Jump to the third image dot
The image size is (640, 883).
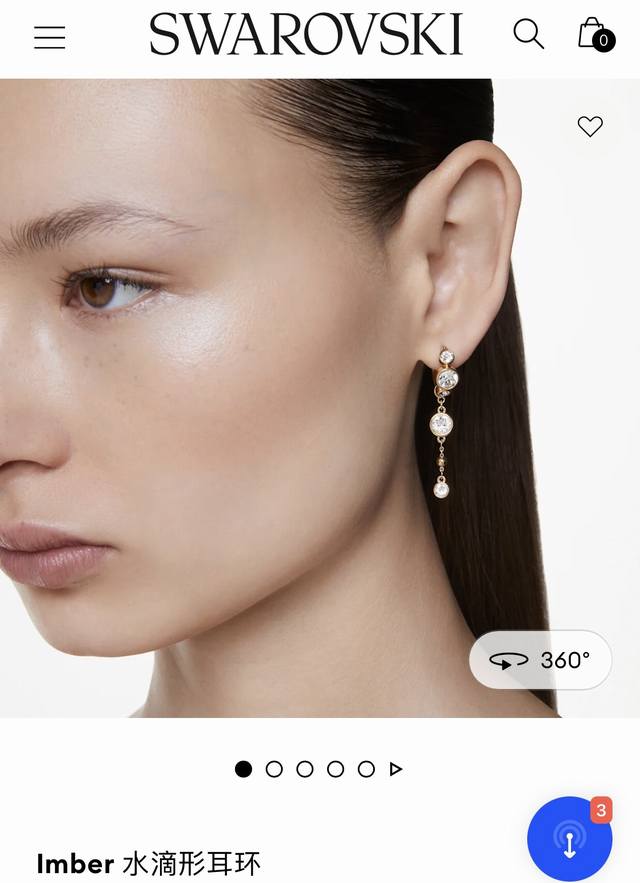pyautogui.click(x=305, y=769)
